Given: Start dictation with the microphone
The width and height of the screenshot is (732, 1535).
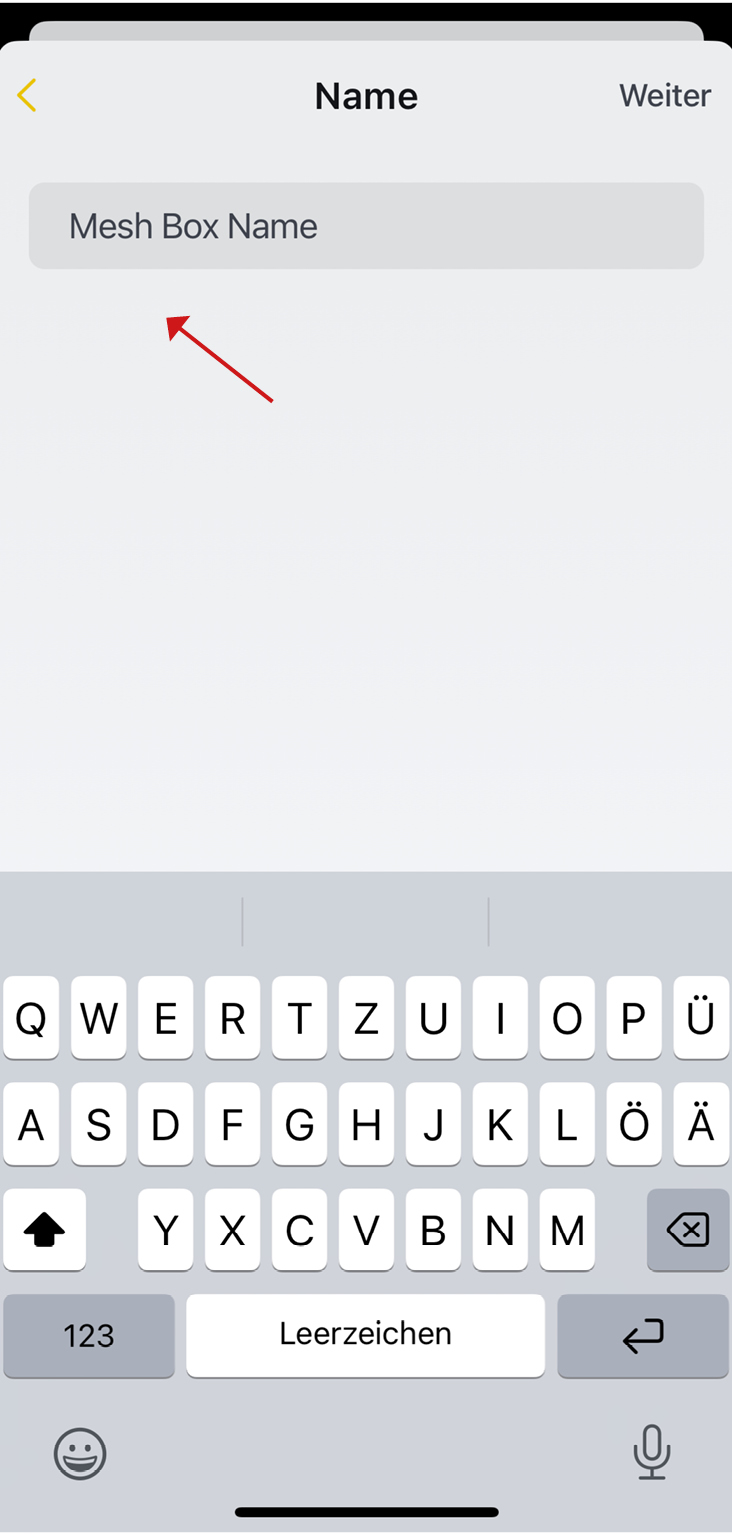Looking at the screenshot, I should (652, 1452).
